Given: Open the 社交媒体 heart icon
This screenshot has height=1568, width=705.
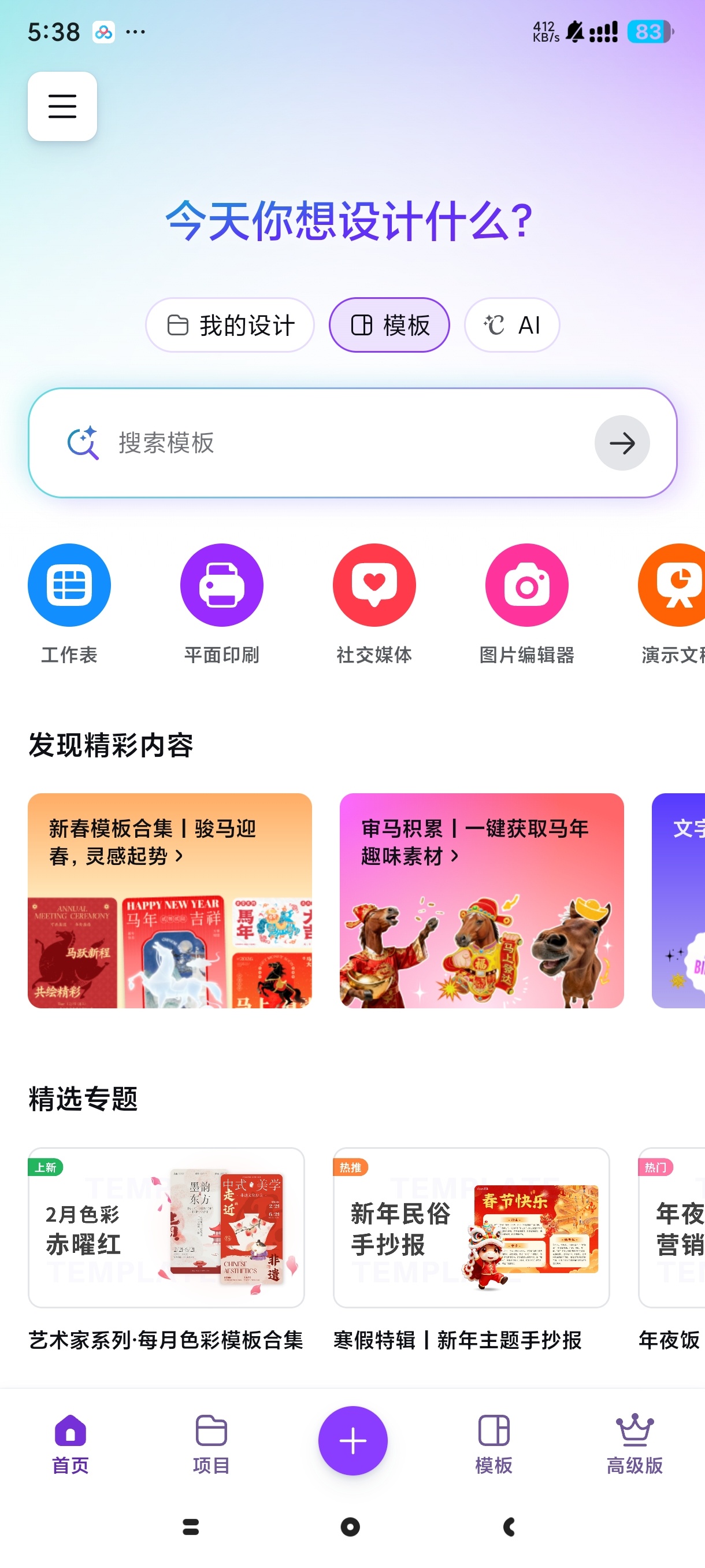Looking at the screenshot, I should click(x=373, y=585).
